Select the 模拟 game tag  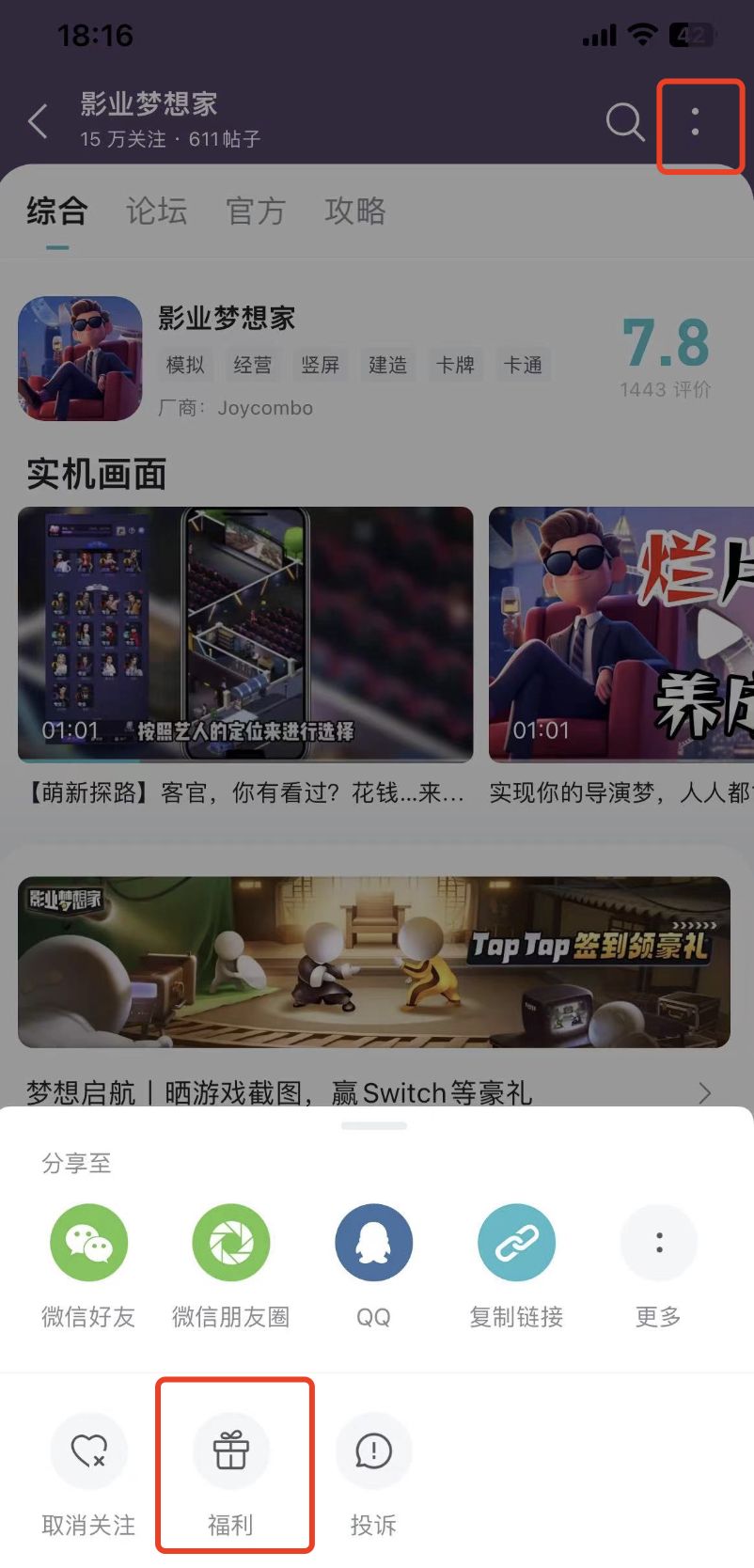185,366
